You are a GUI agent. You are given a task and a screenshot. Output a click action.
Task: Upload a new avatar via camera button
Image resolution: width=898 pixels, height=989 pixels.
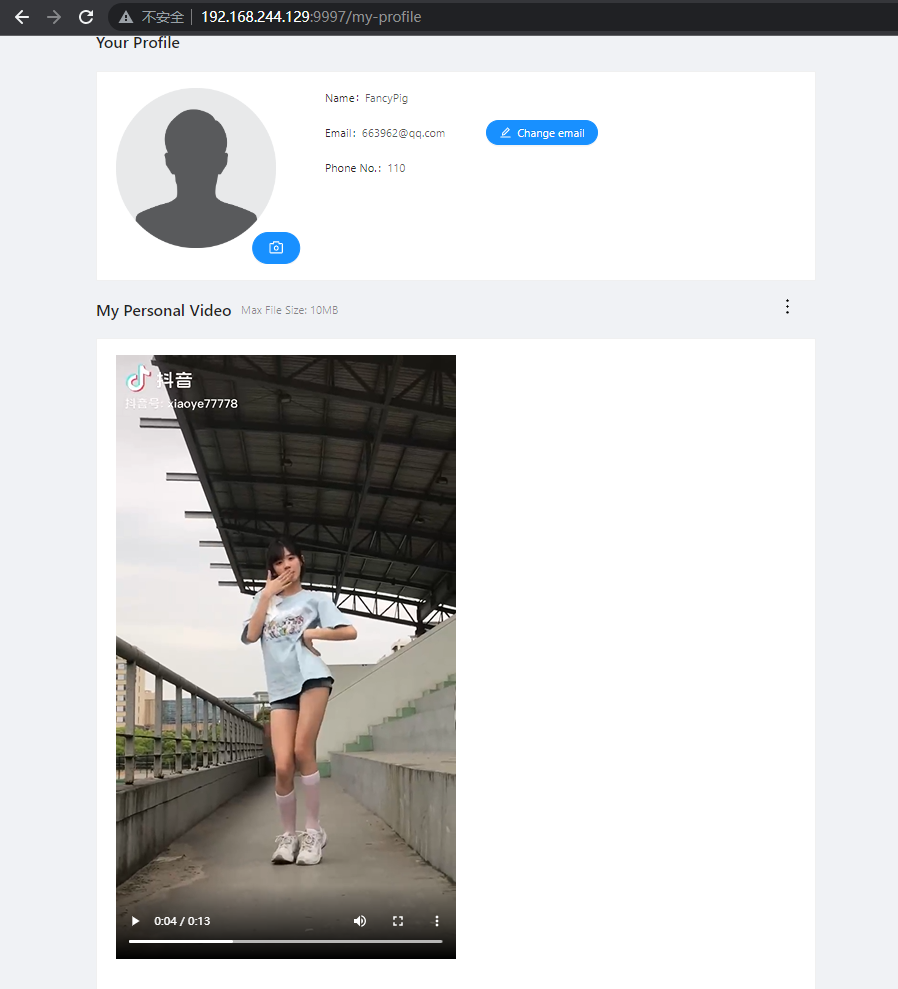point(276,248)
